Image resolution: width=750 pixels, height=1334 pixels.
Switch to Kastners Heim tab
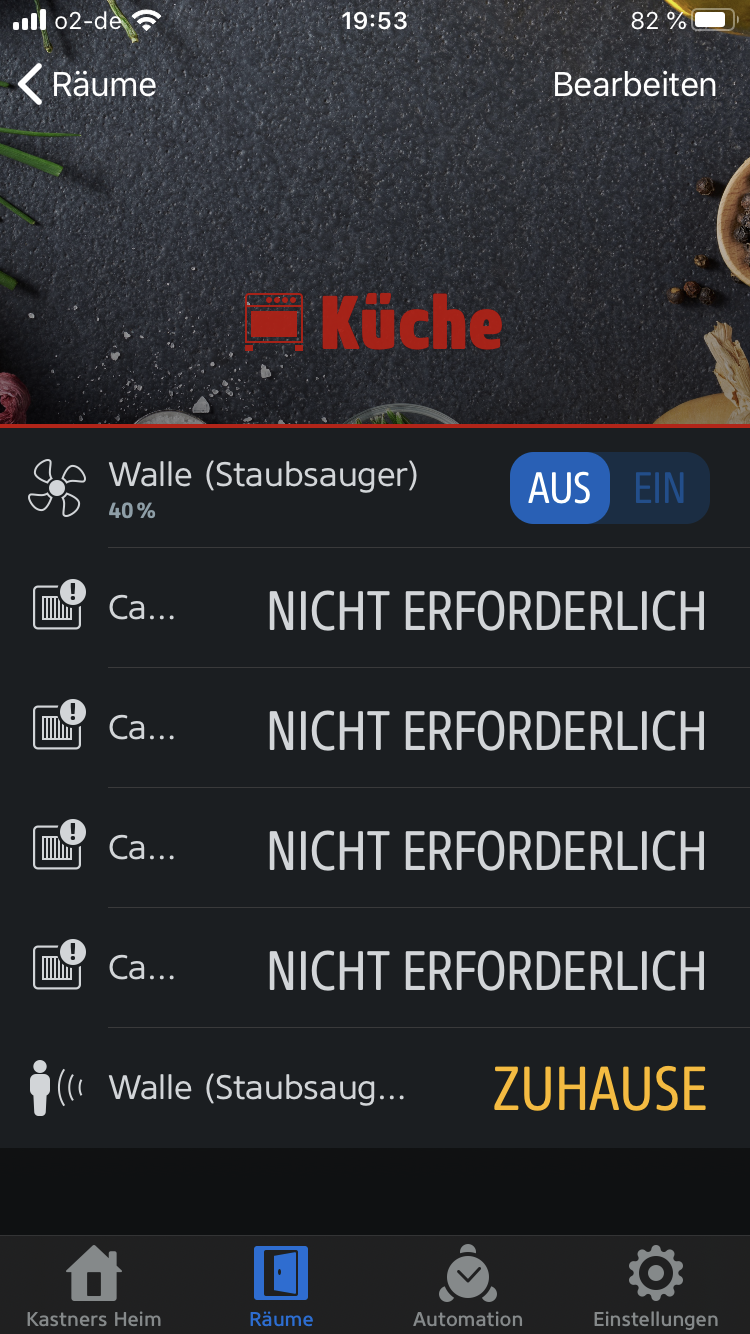[93, 1286]
